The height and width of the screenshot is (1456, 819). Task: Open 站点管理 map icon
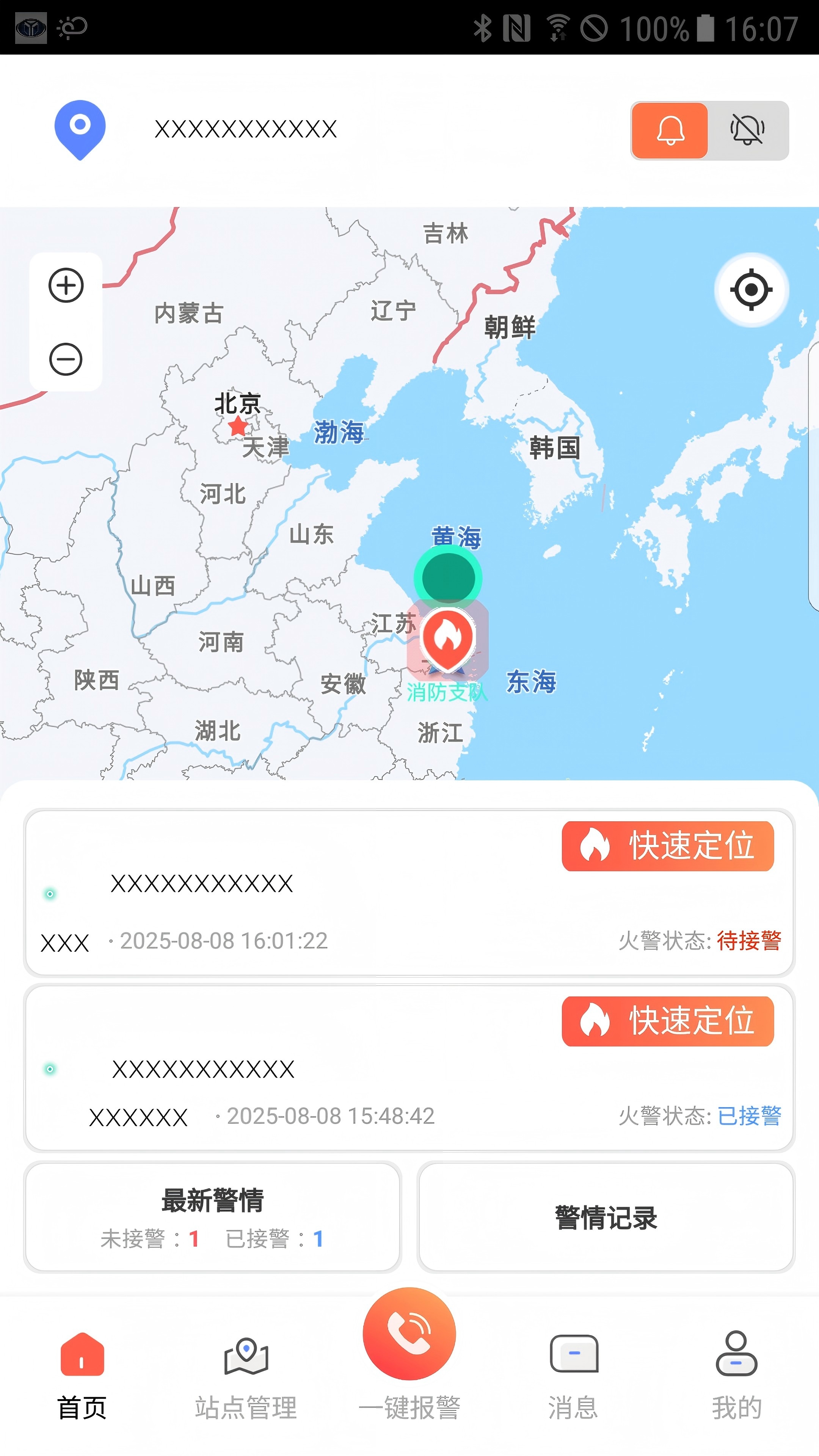click(x=246, y=1357)
